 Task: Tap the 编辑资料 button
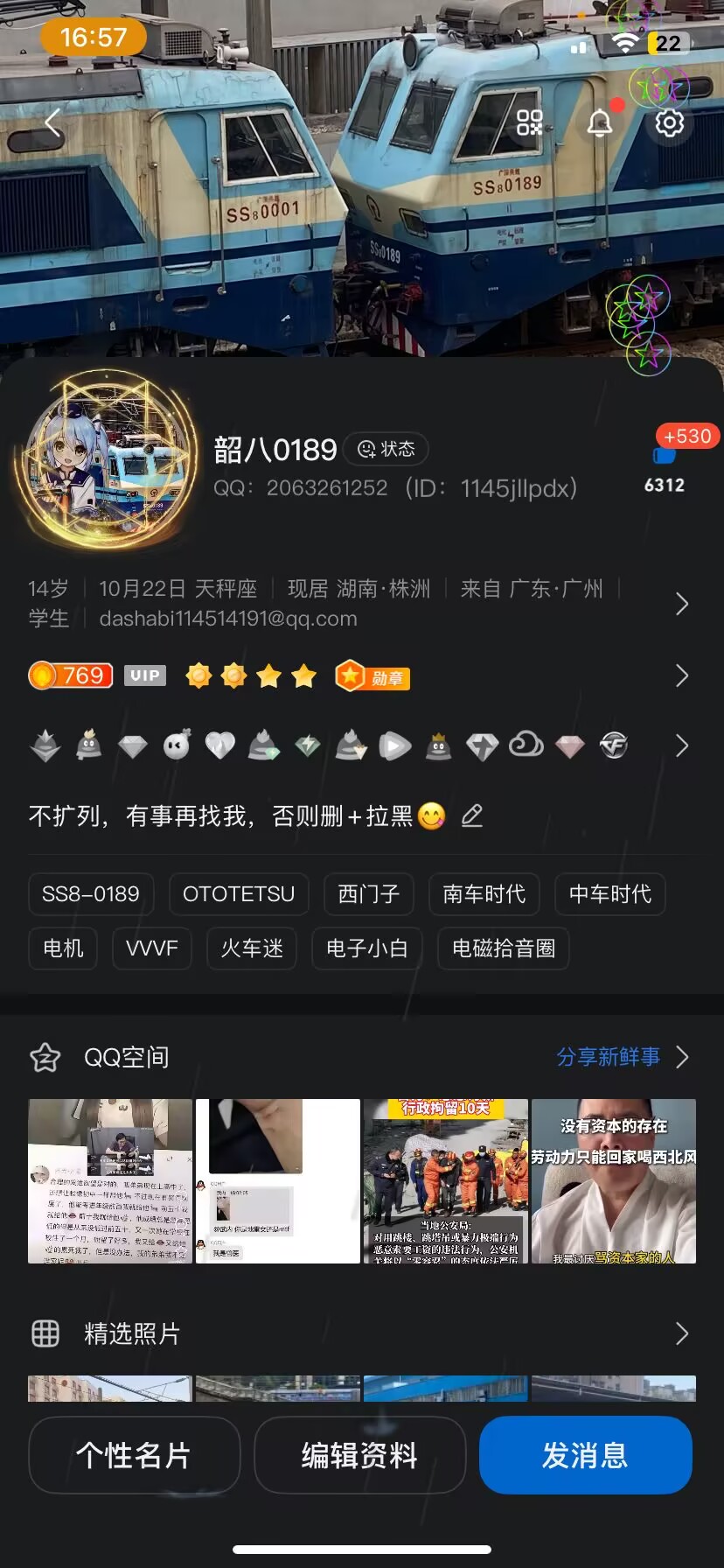(x=359, y=1455)
